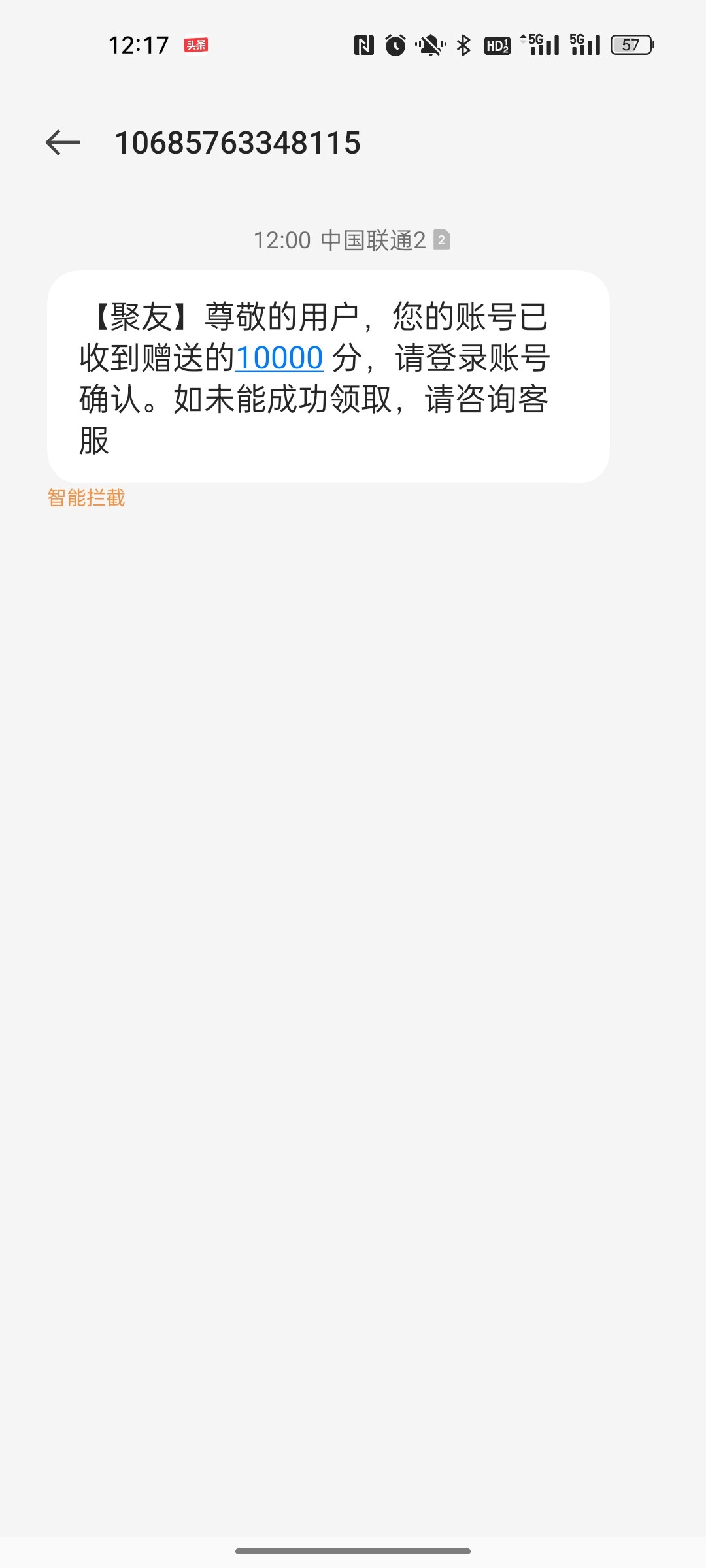This screenshot has width=706, height=1568.
Task: Tap the NFC icon in the status bar
Action: (x=364, y=46)
